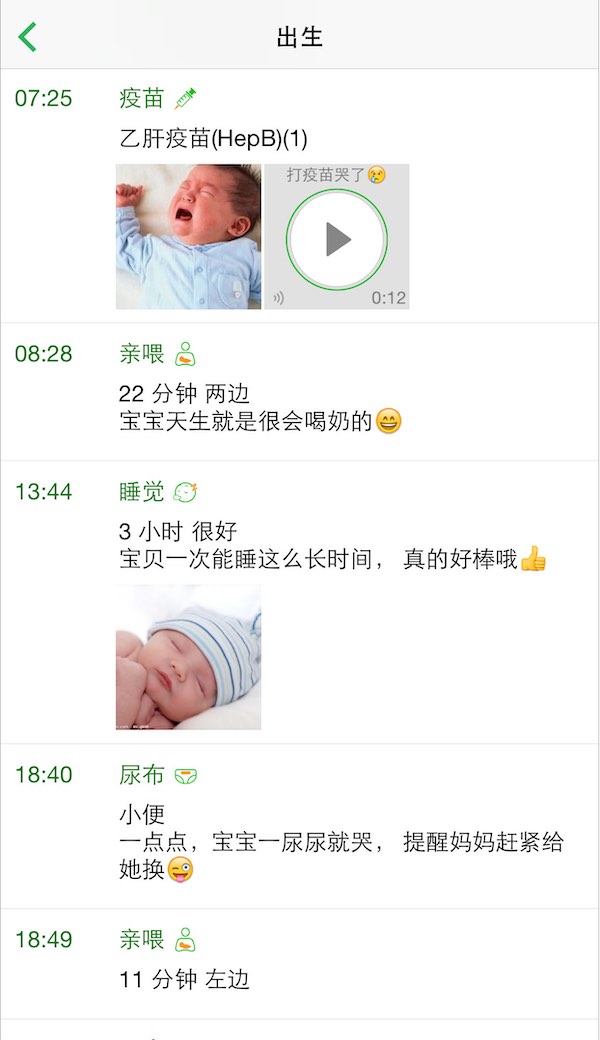Play the 0:12 vaccine crying audio clip
This screenshot has height=1040, width=600.
click(x=337, y=238)
